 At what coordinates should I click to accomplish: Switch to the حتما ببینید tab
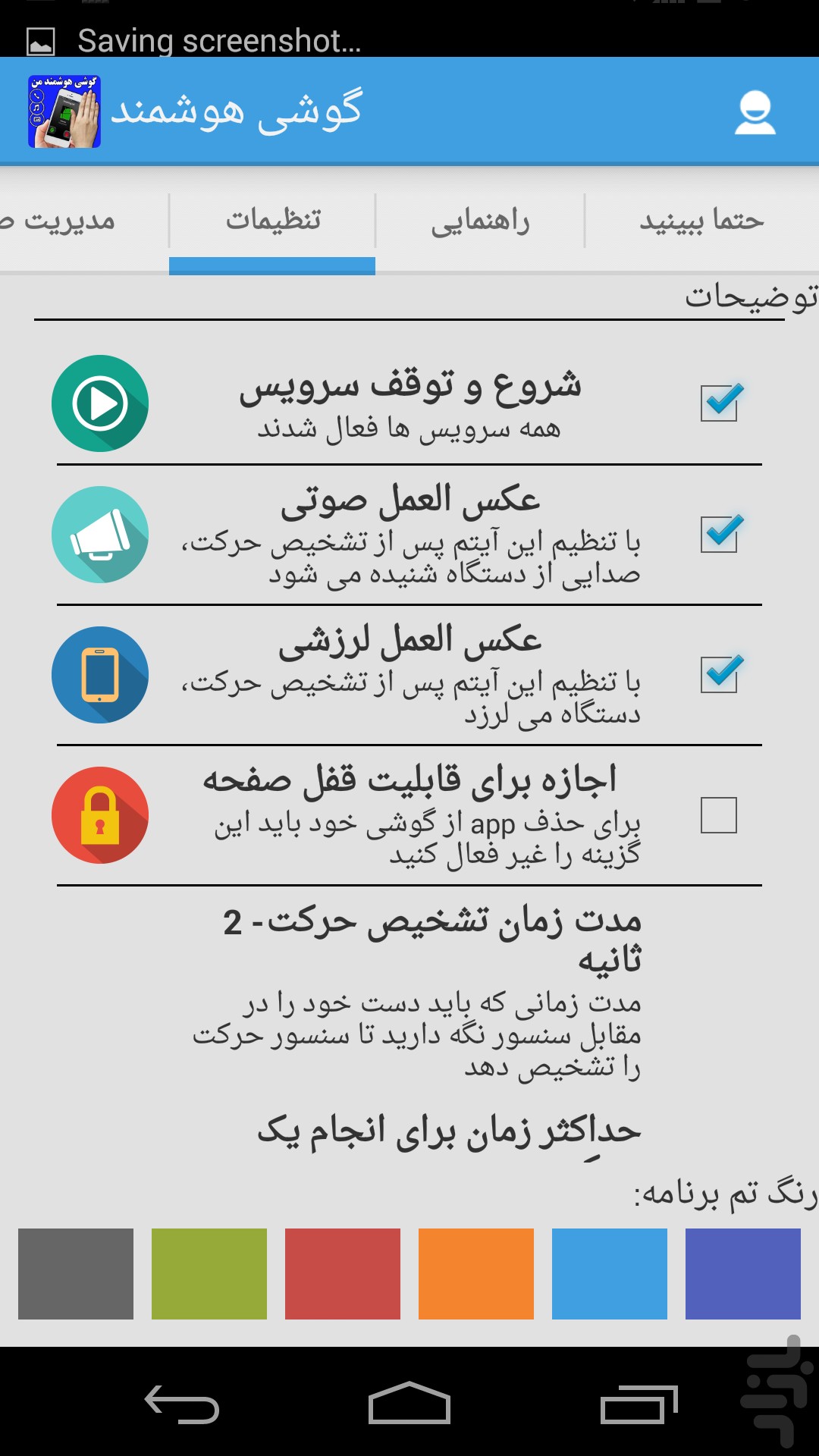pos(701,221)
